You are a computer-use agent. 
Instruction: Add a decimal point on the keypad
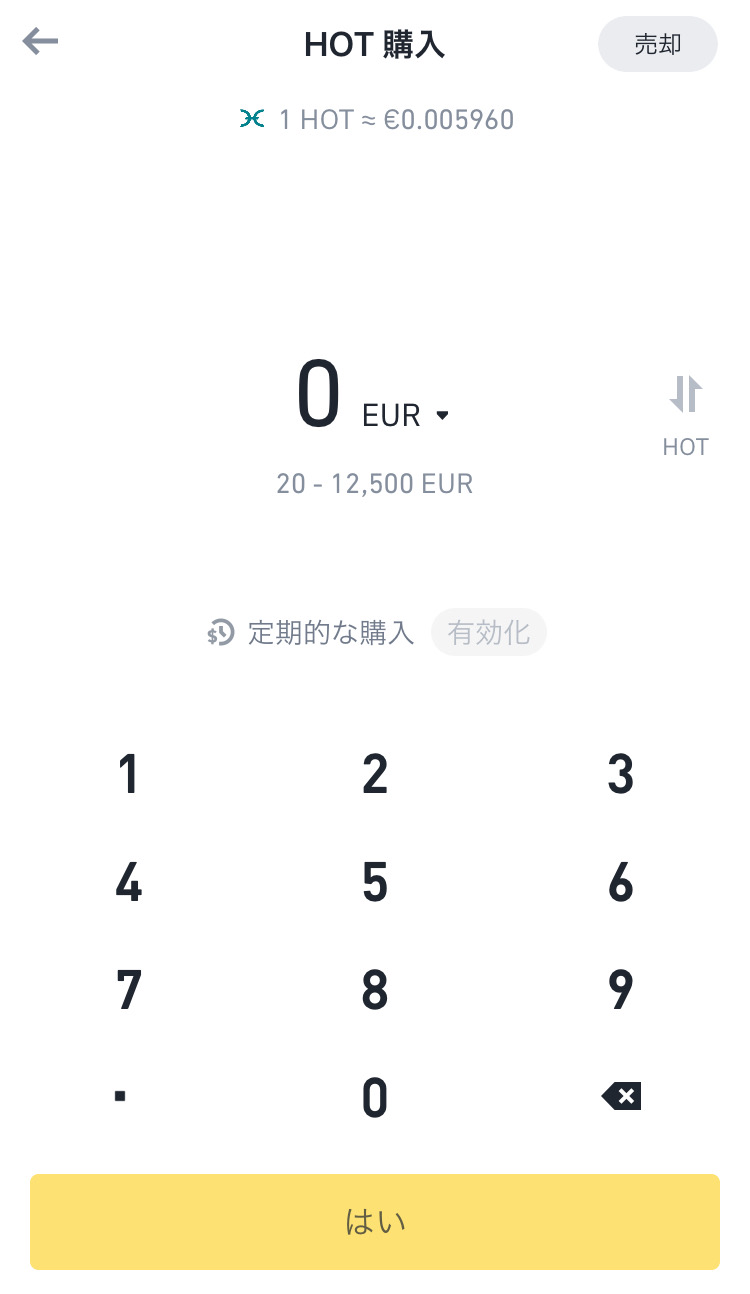point(121,1097)
